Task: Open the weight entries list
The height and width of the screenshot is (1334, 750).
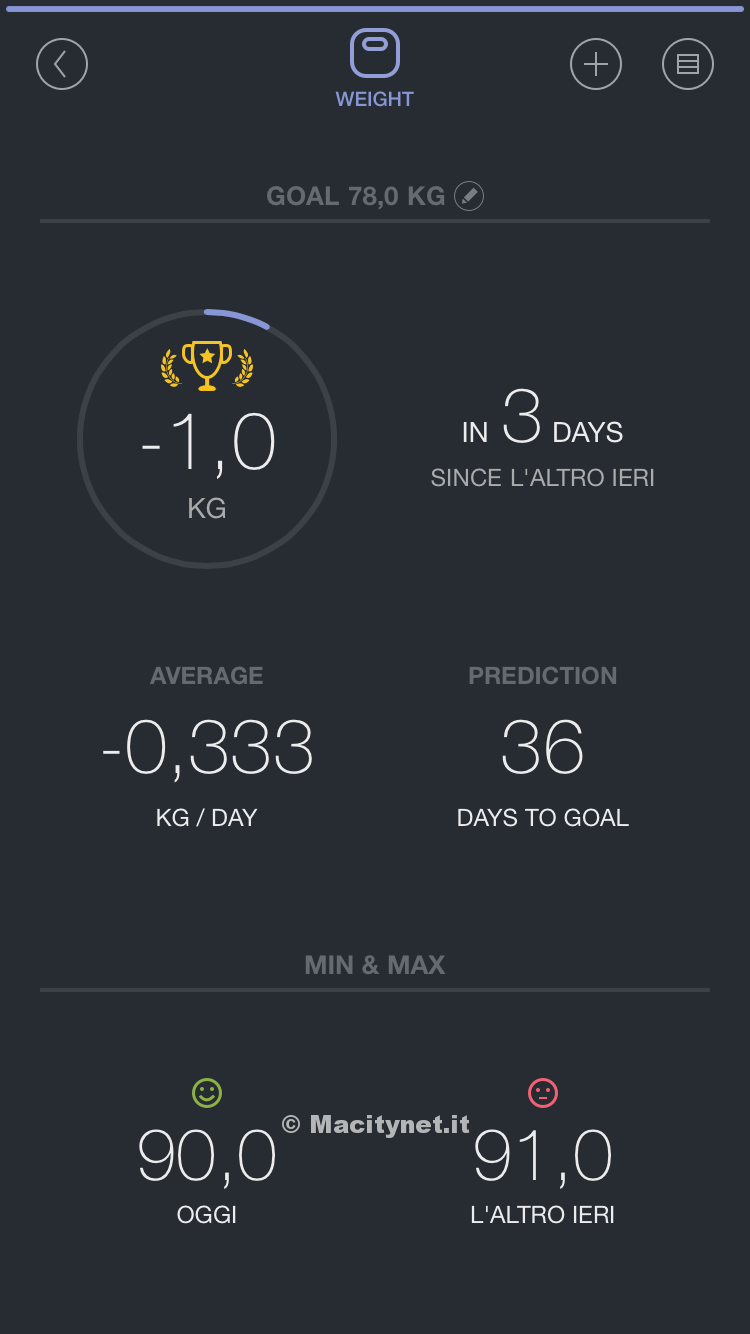Action: pos(688,65)
